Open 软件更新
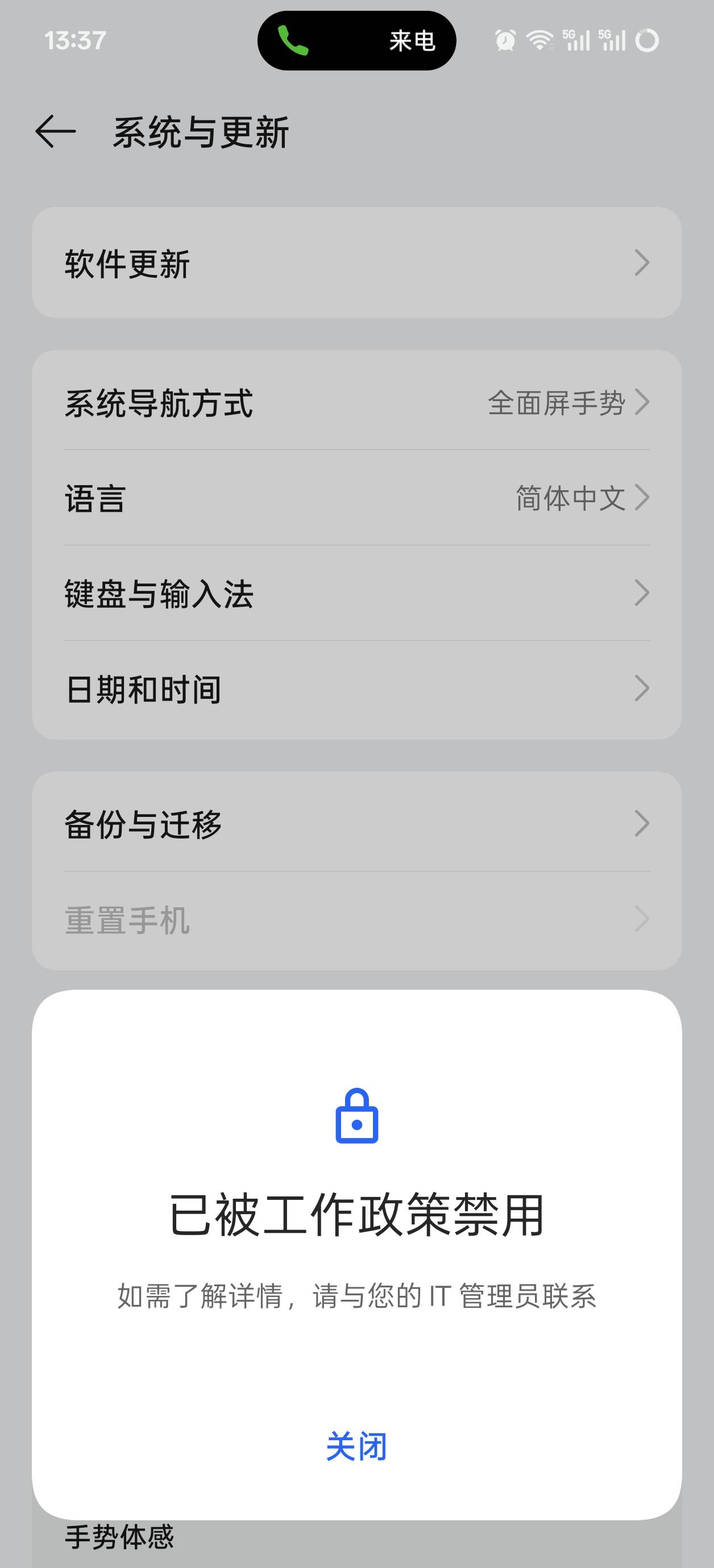The height and width of the screenshot is (1568, 714). [x=357, y=262]
